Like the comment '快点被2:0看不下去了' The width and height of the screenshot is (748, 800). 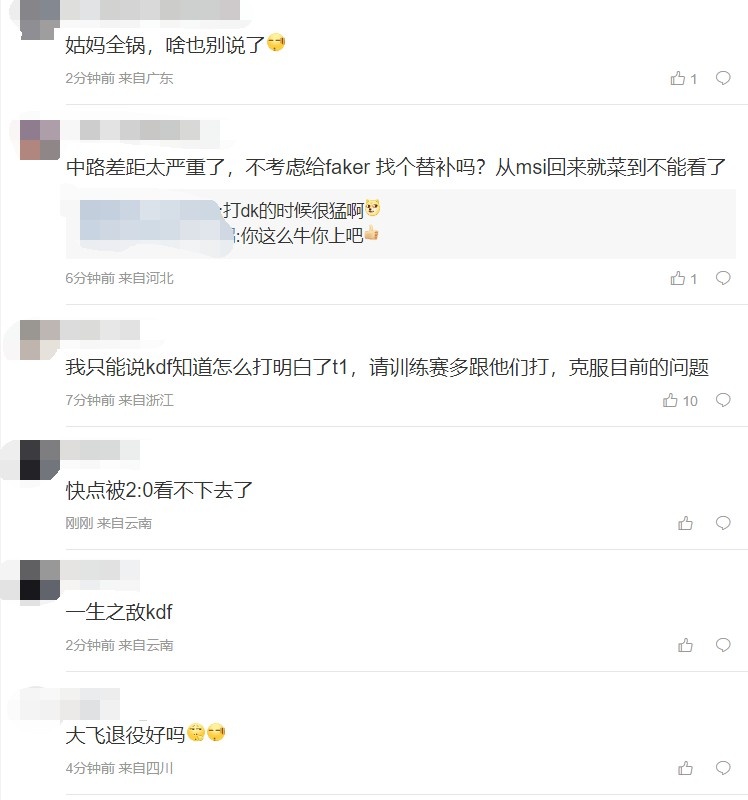(685, 523)
